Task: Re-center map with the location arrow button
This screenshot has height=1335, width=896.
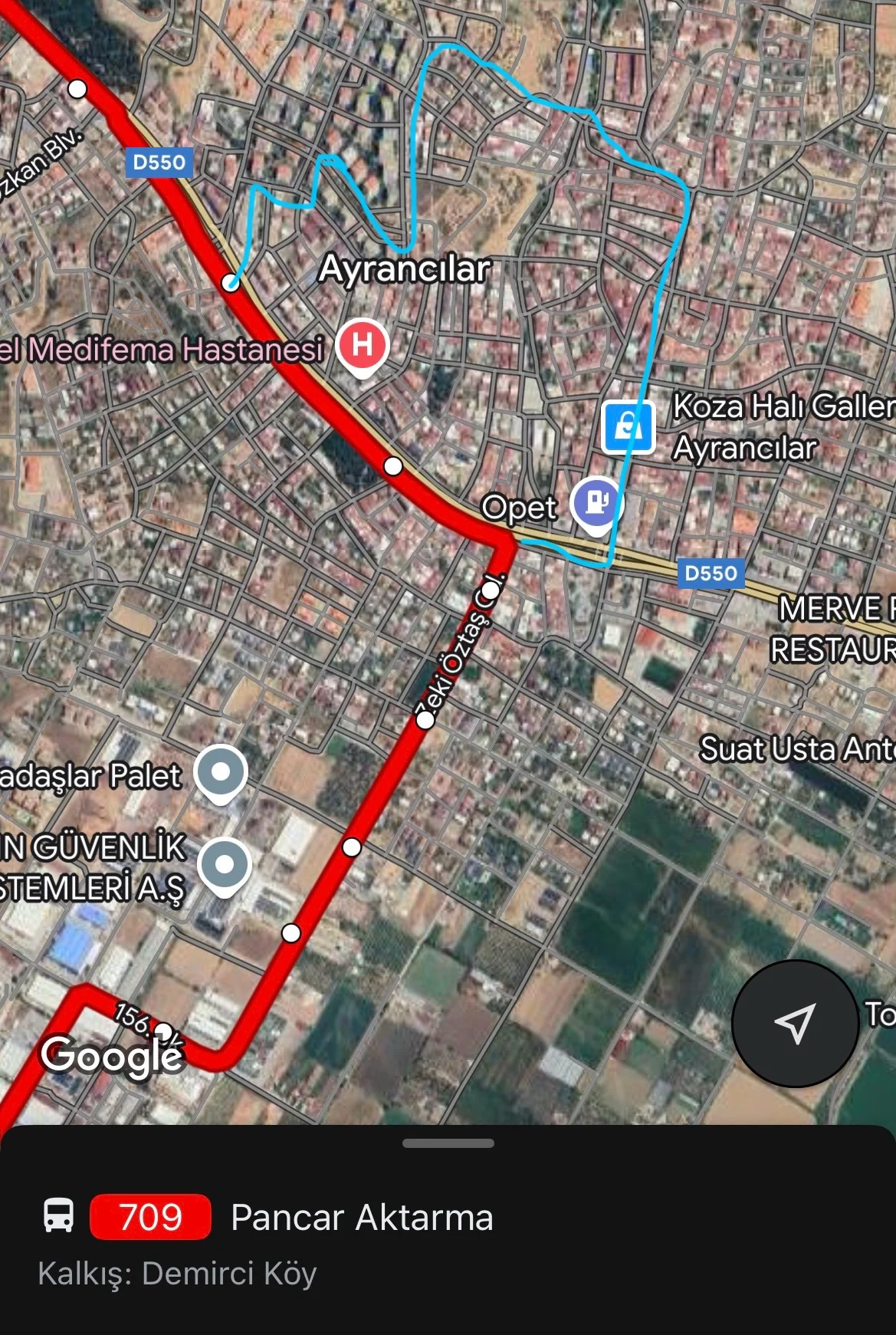Action: tap(794, 1023)
